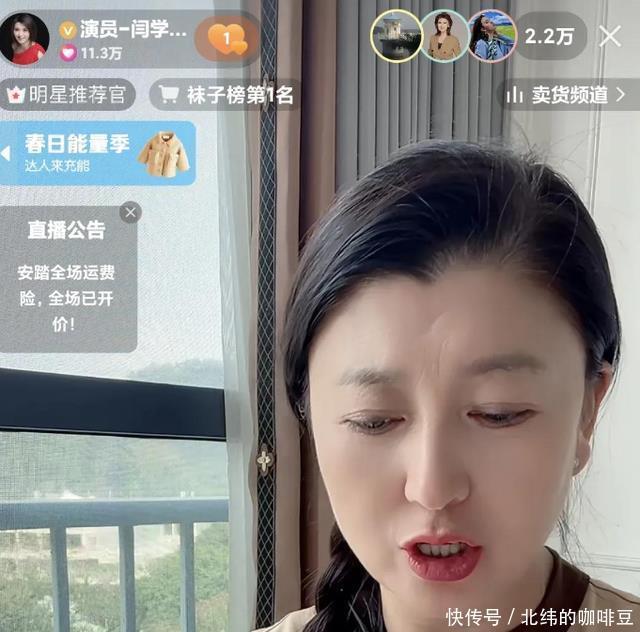Open the 2.2万 viewer list
640x632 pixels.
(549, 36)
